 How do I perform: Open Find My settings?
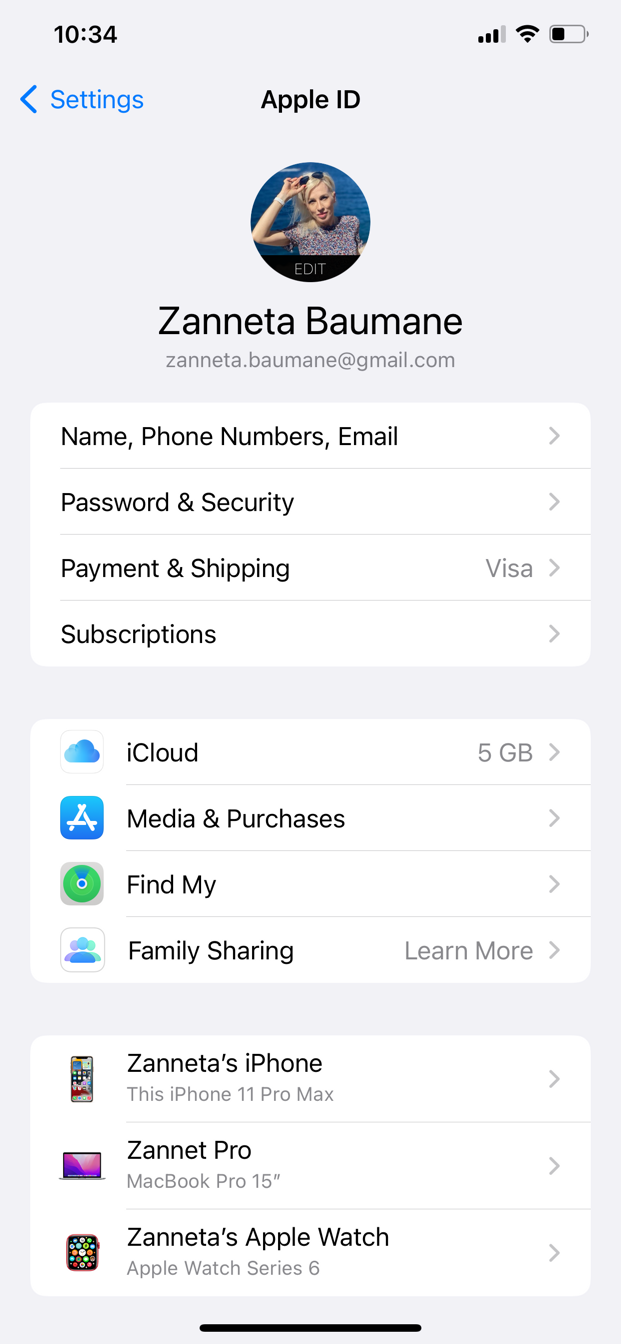click(x=310, y=884)
